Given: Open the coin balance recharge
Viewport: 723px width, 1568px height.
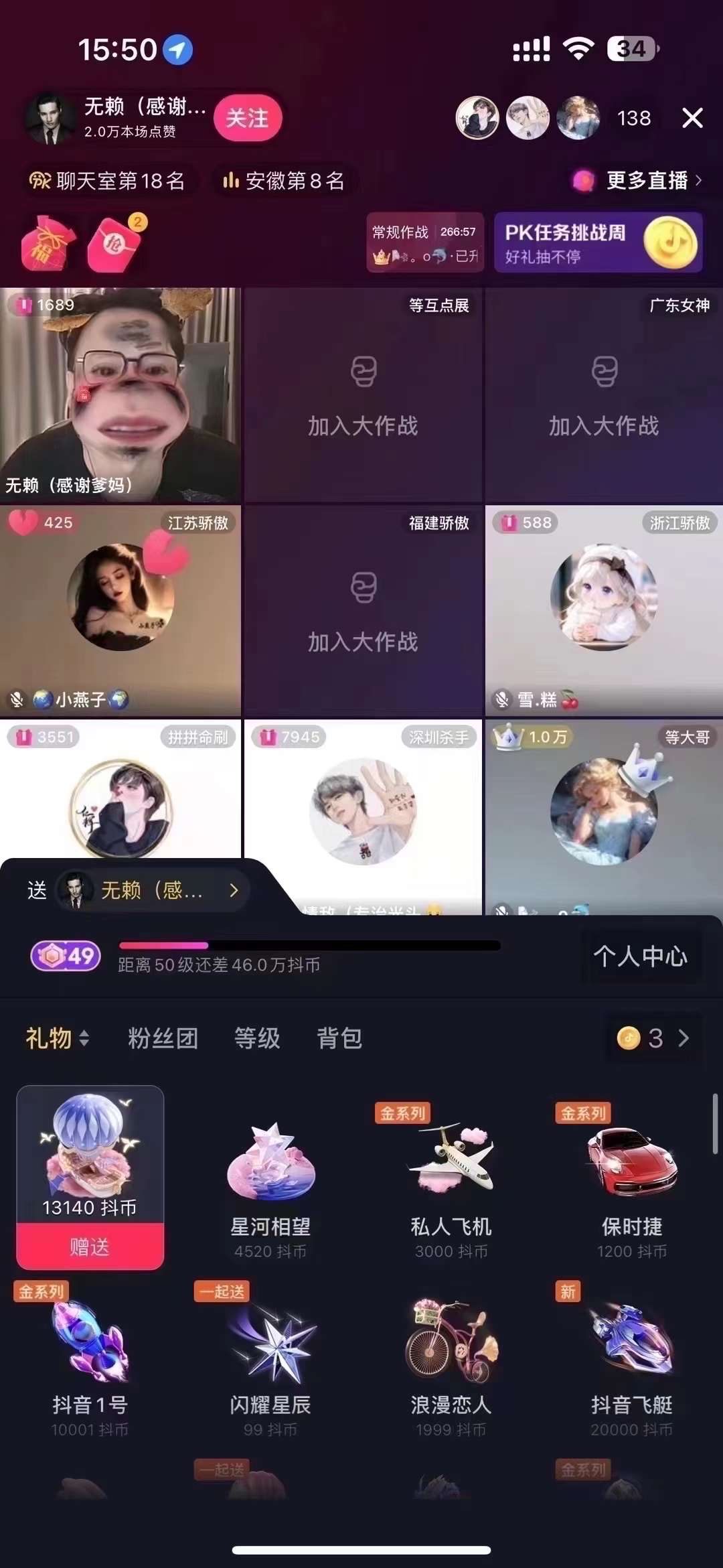Looking at the screenshot, I should tap(653, 1038).
